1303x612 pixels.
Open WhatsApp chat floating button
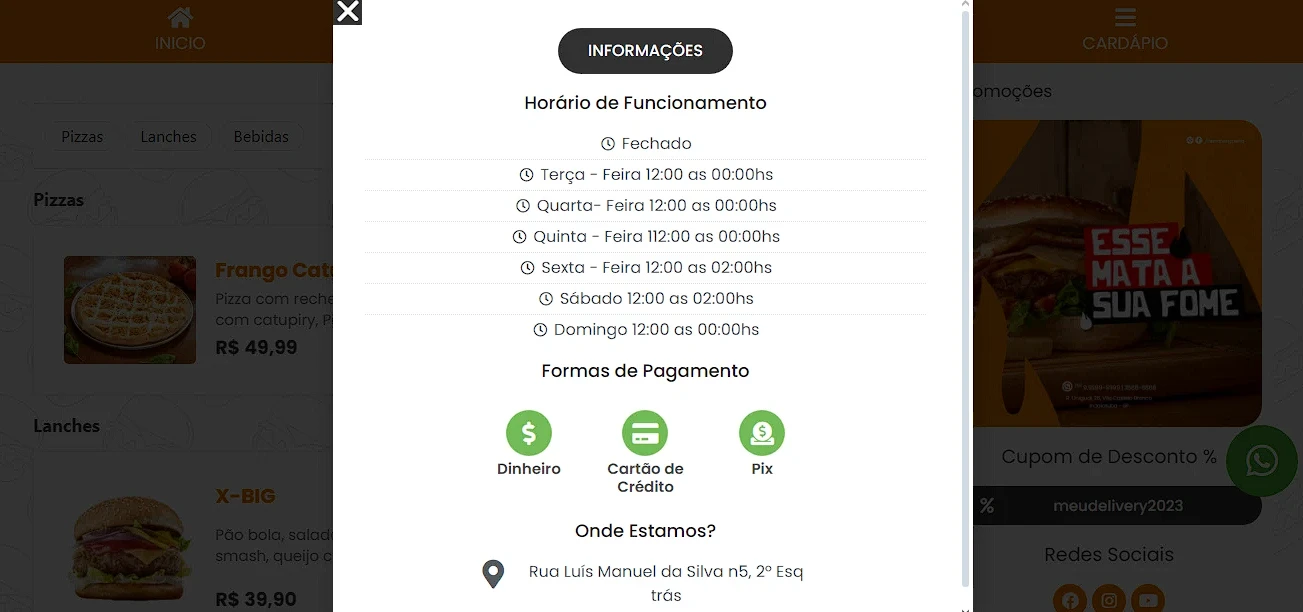[x=1262, y=461]
